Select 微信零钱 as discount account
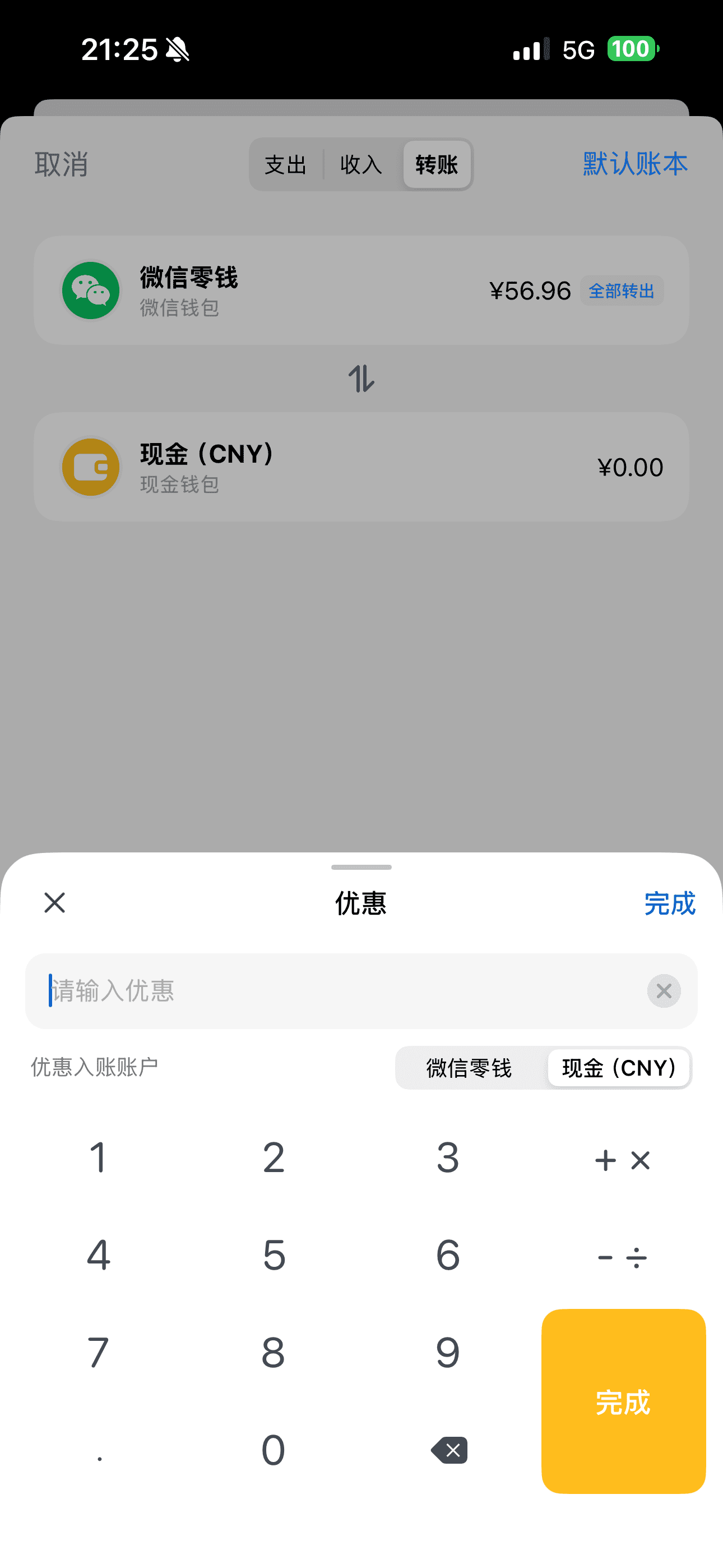Screen dimensions: 723x1568 469,1068
